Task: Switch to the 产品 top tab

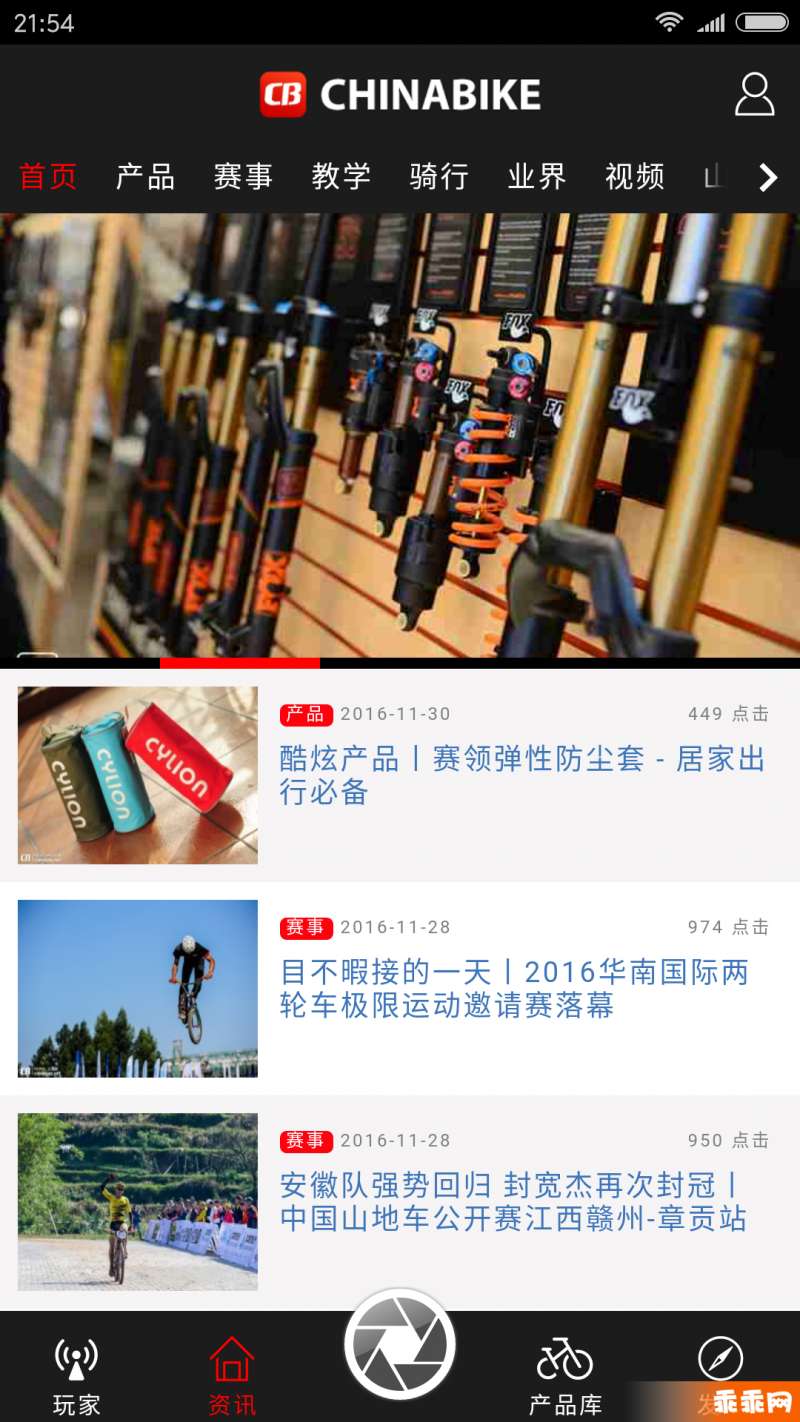Action: (146, 177)
